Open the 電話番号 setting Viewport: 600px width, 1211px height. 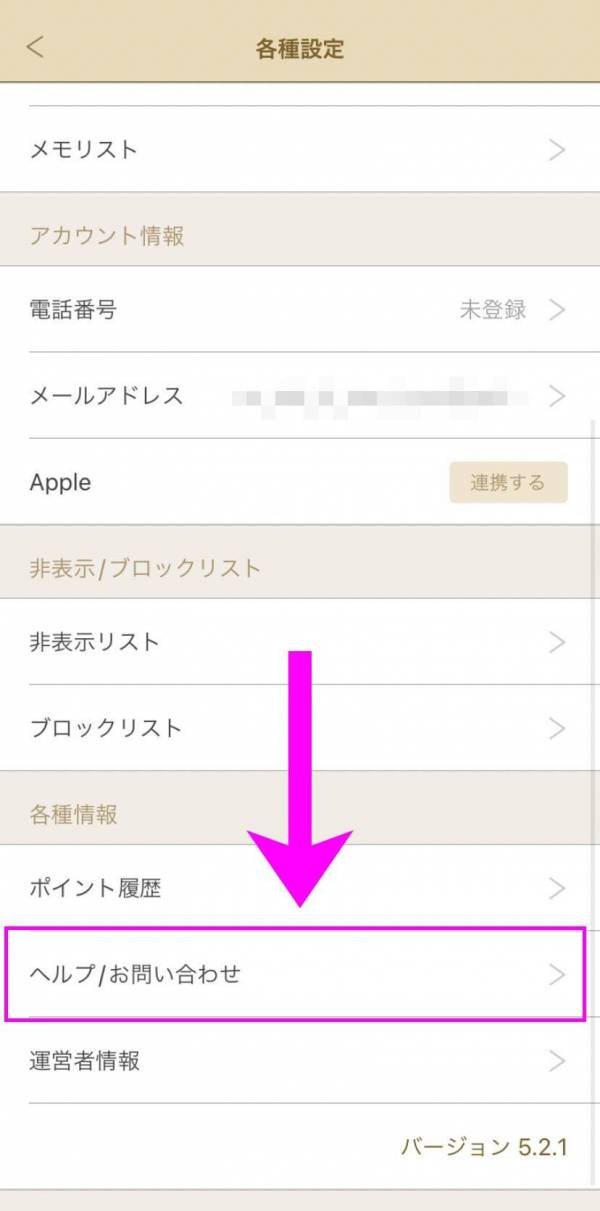(x=298, y=310)
